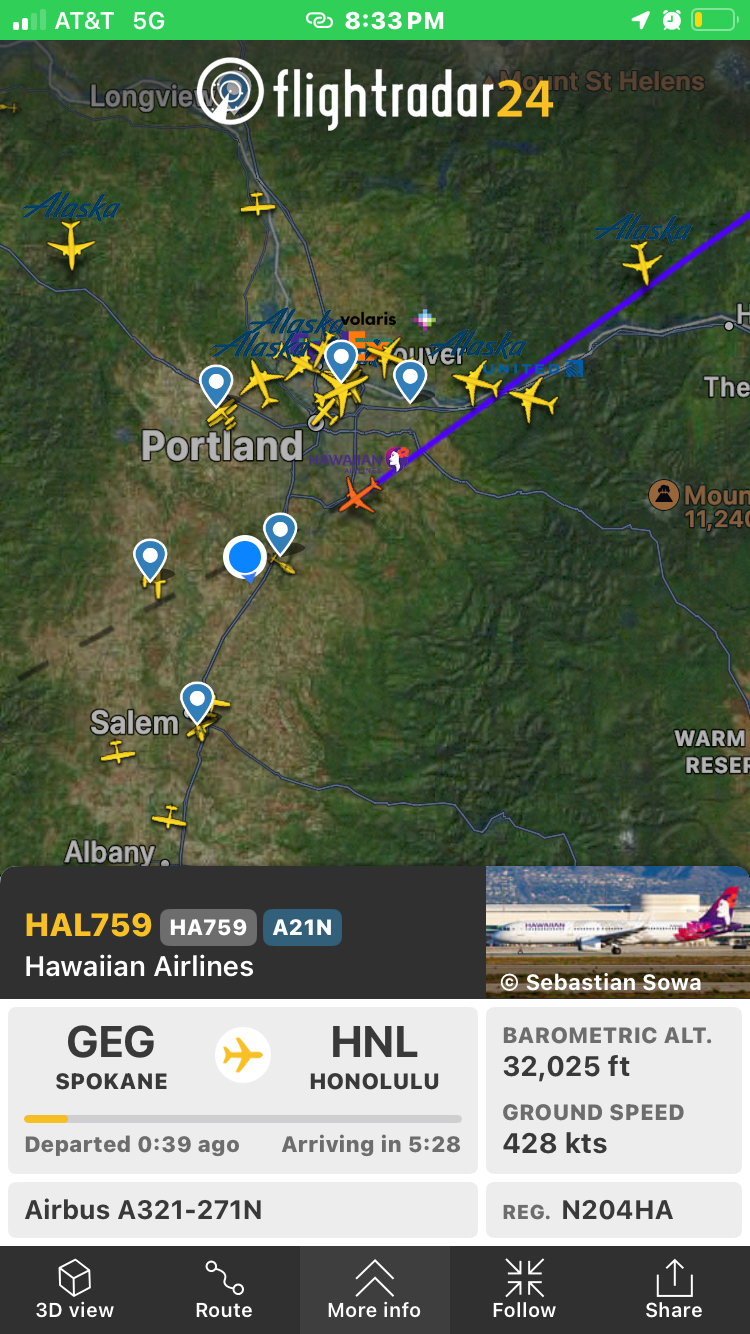Tap the airport pin near Salem
The width and height of the screenshot is (750, 1334).
[197, 700]
